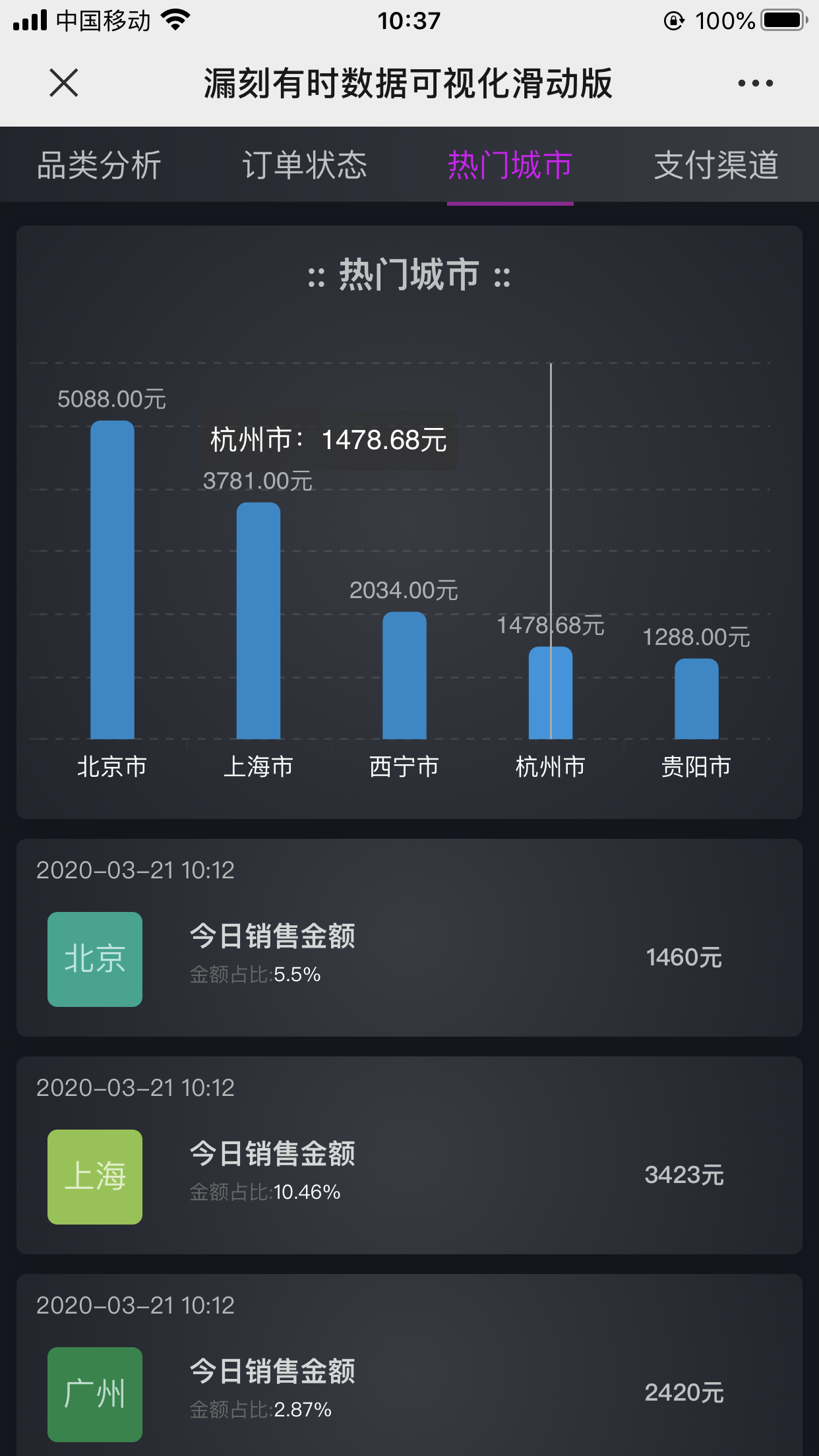Image resolution: width=819 pixels, height=1456 pixels.
Task: Tap the 上海 city icon
Action: pos(94,1176)
